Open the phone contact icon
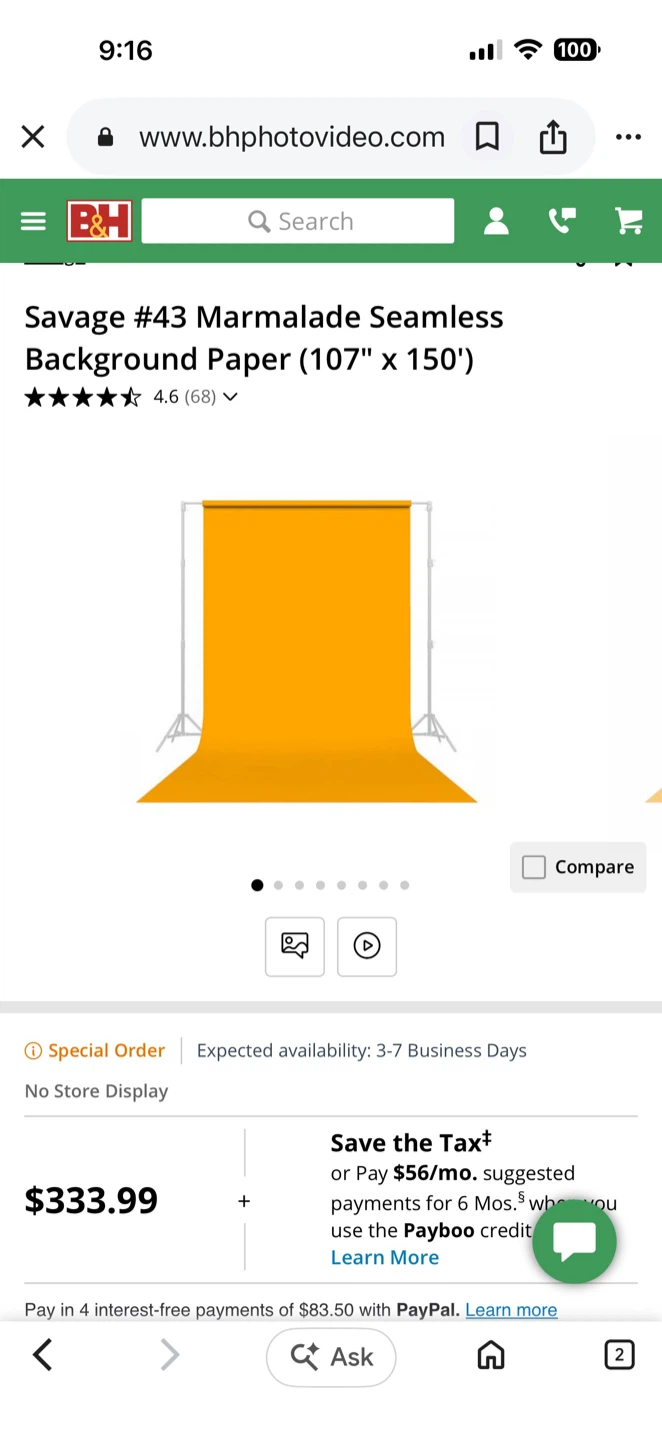Viewport: 662px width, 1440px height. click(x=563, y=221)
